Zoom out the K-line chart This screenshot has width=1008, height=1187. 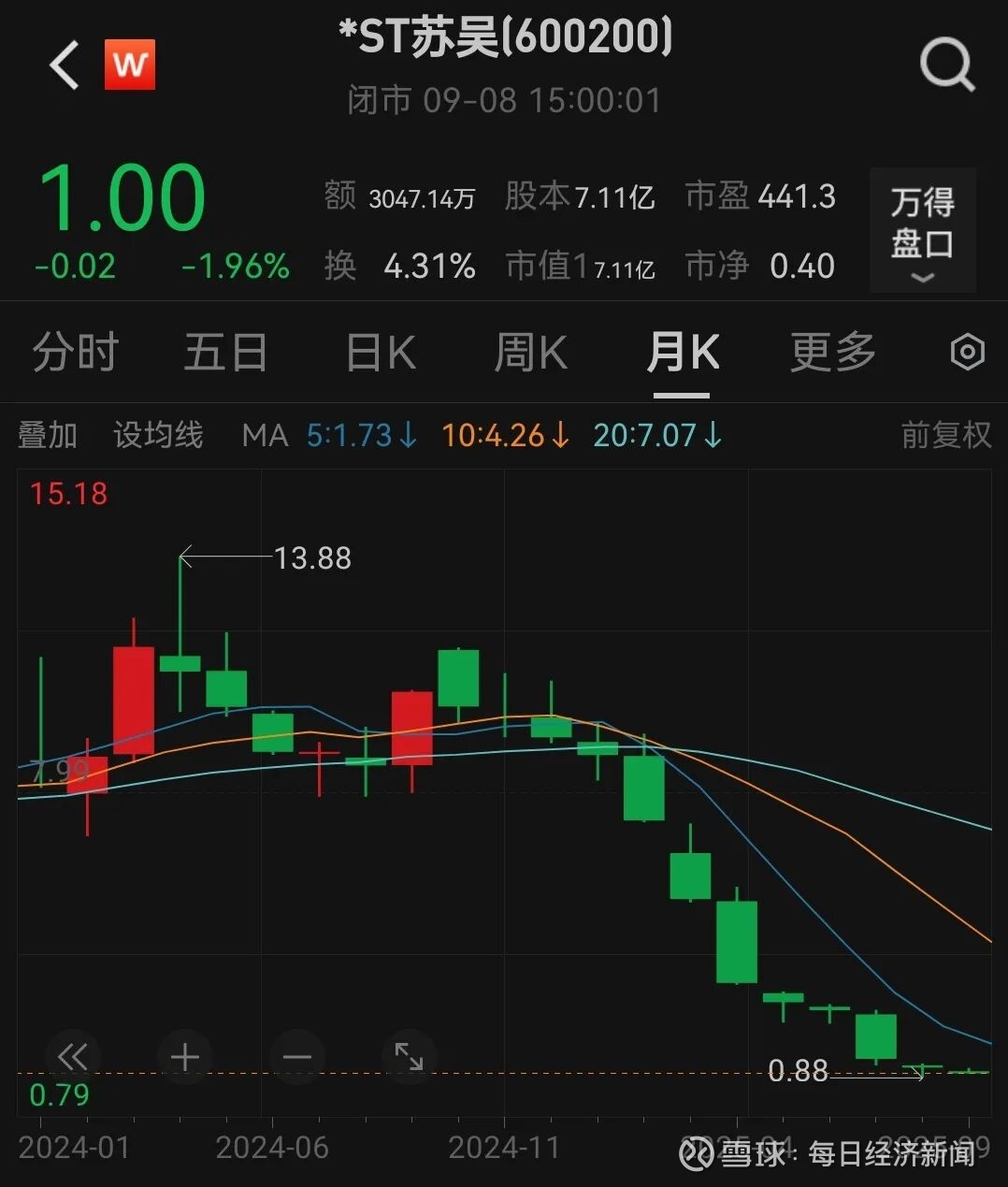(297, 1057)
